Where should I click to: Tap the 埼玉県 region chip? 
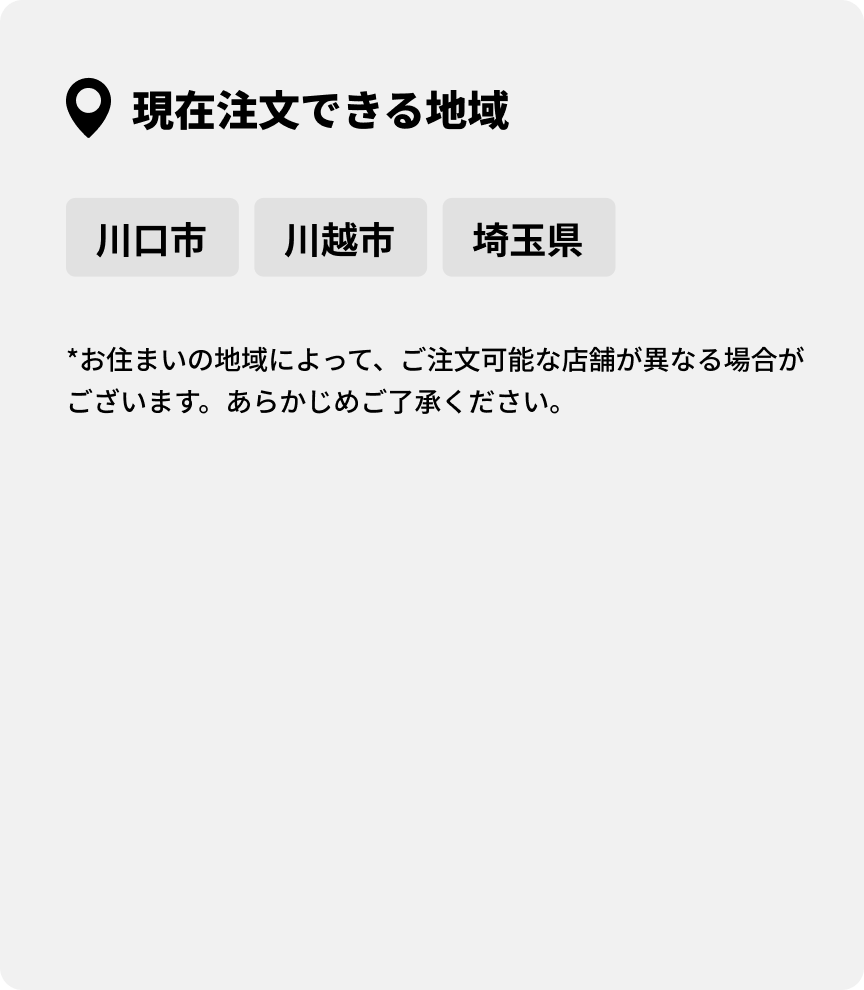point(528,237)
